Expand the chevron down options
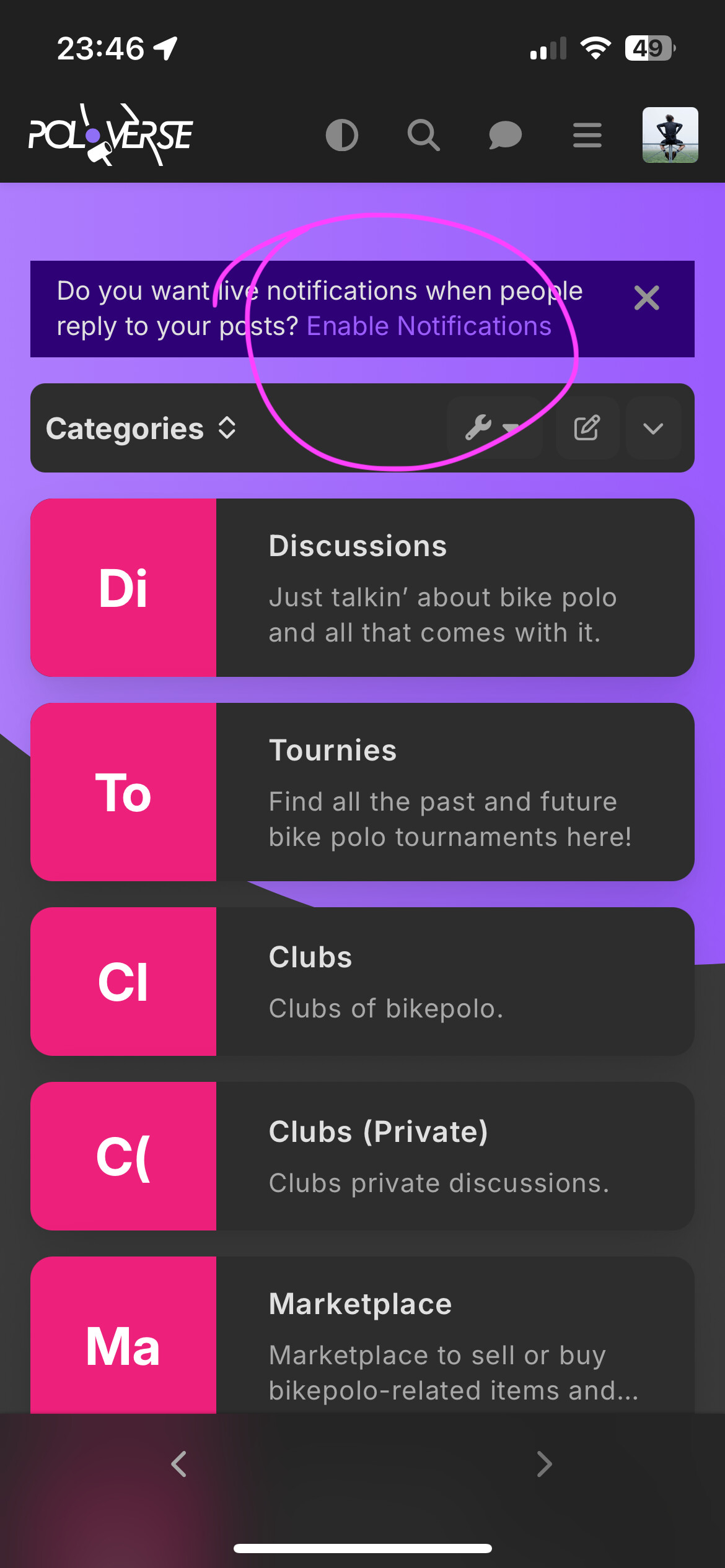The image size is (725, 1568). 654,428
